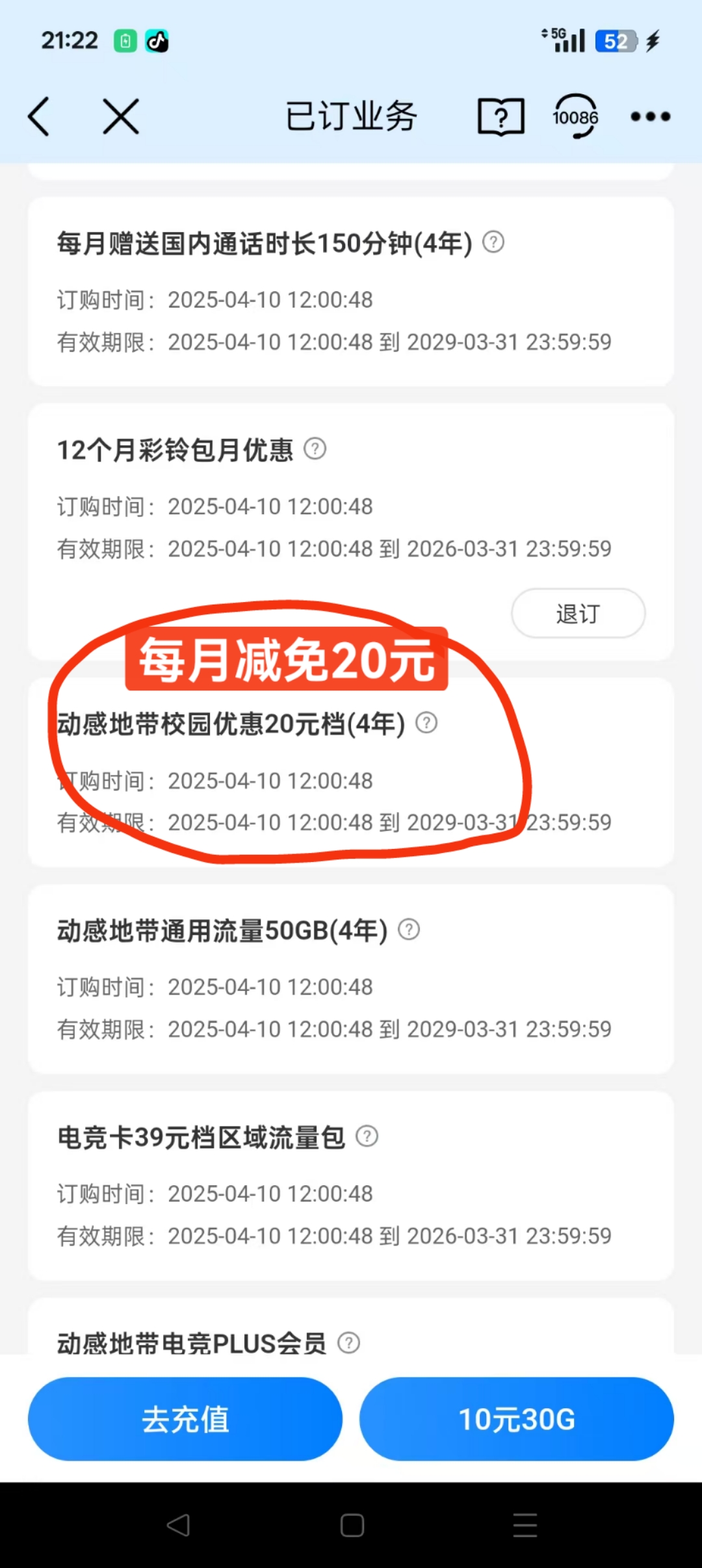Screen dimensions: 702x1568
Task: Show info for 动感地带电竞PLUS会员
Action: coord(349,1343)
